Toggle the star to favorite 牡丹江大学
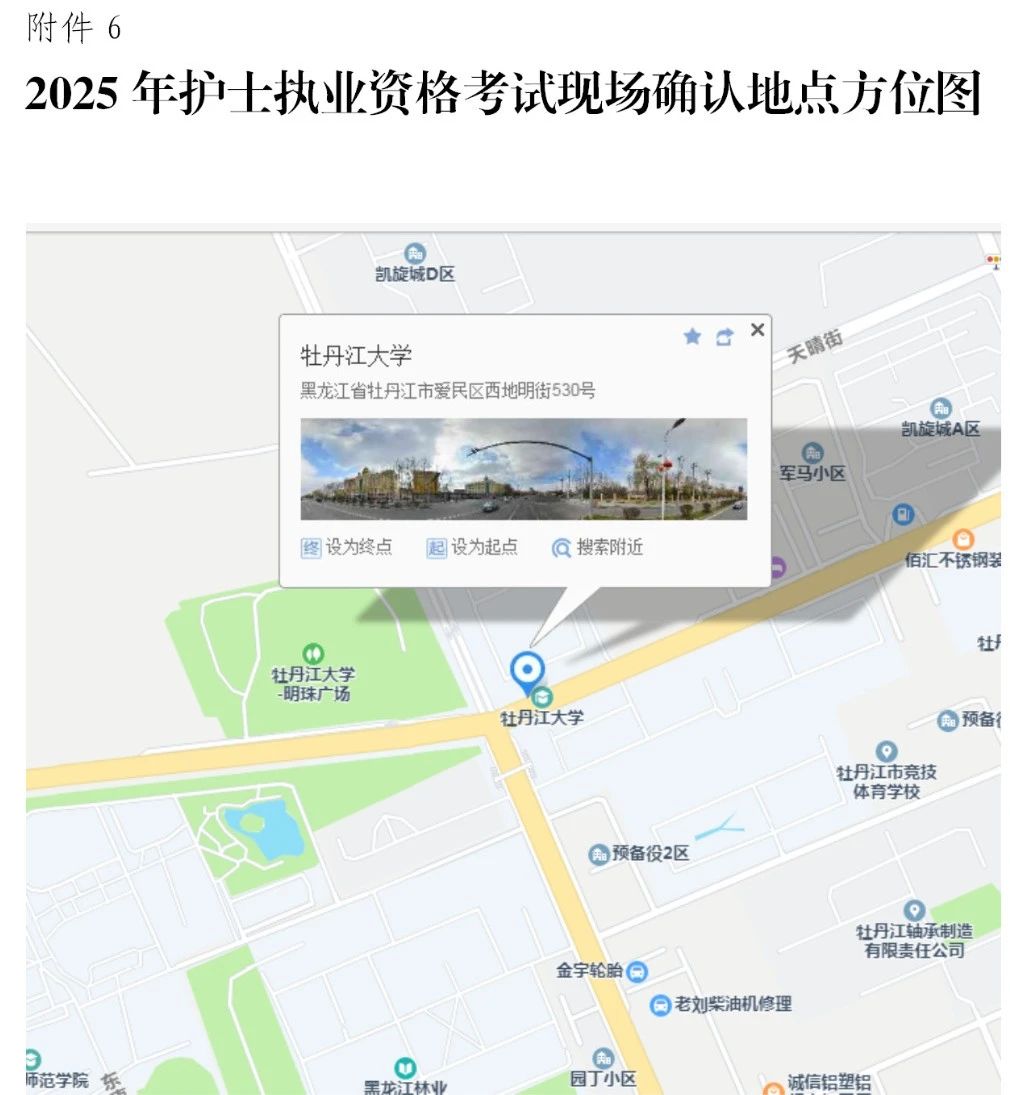The image size is (1010, 1095). [x=690, y=336]
